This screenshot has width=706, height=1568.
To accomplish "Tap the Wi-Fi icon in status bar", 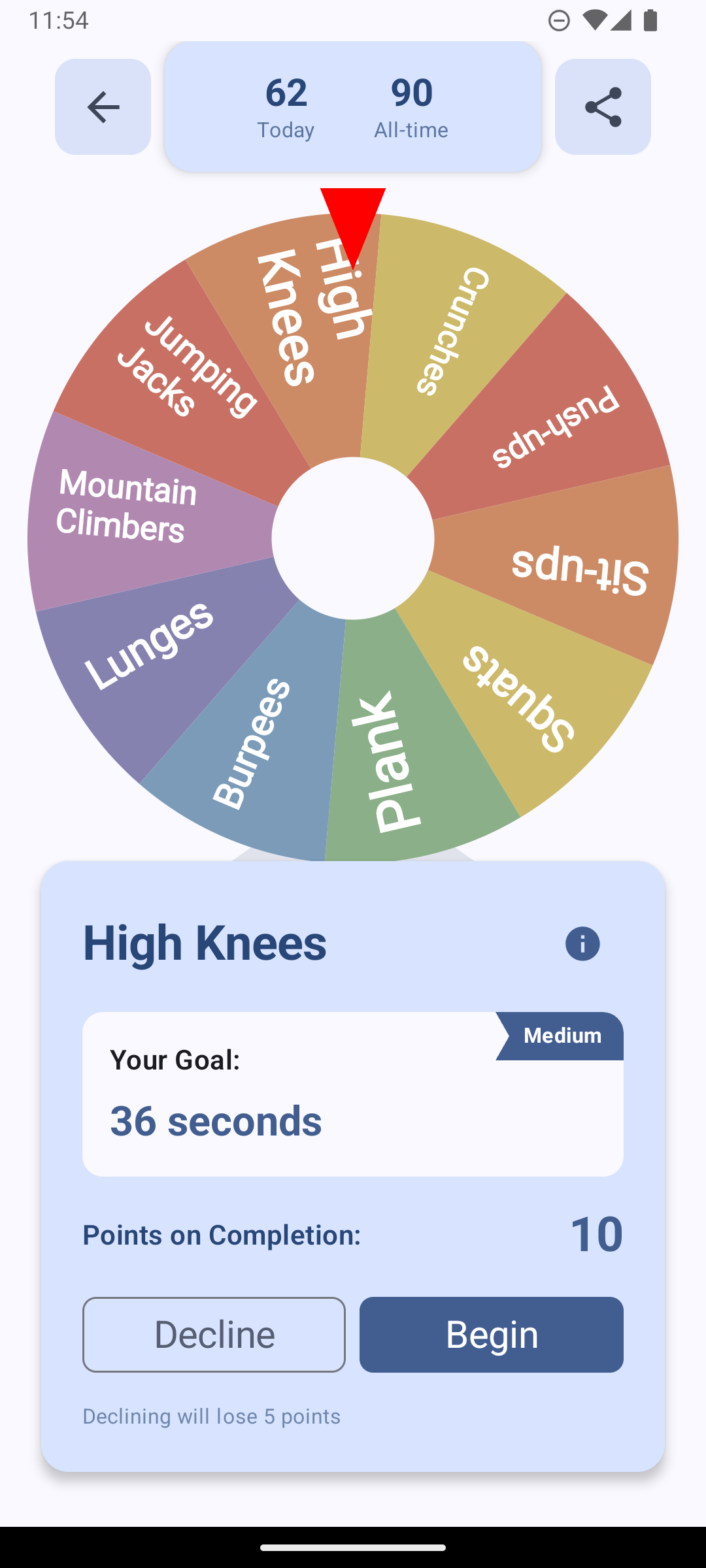I will (x=596, y=21).
